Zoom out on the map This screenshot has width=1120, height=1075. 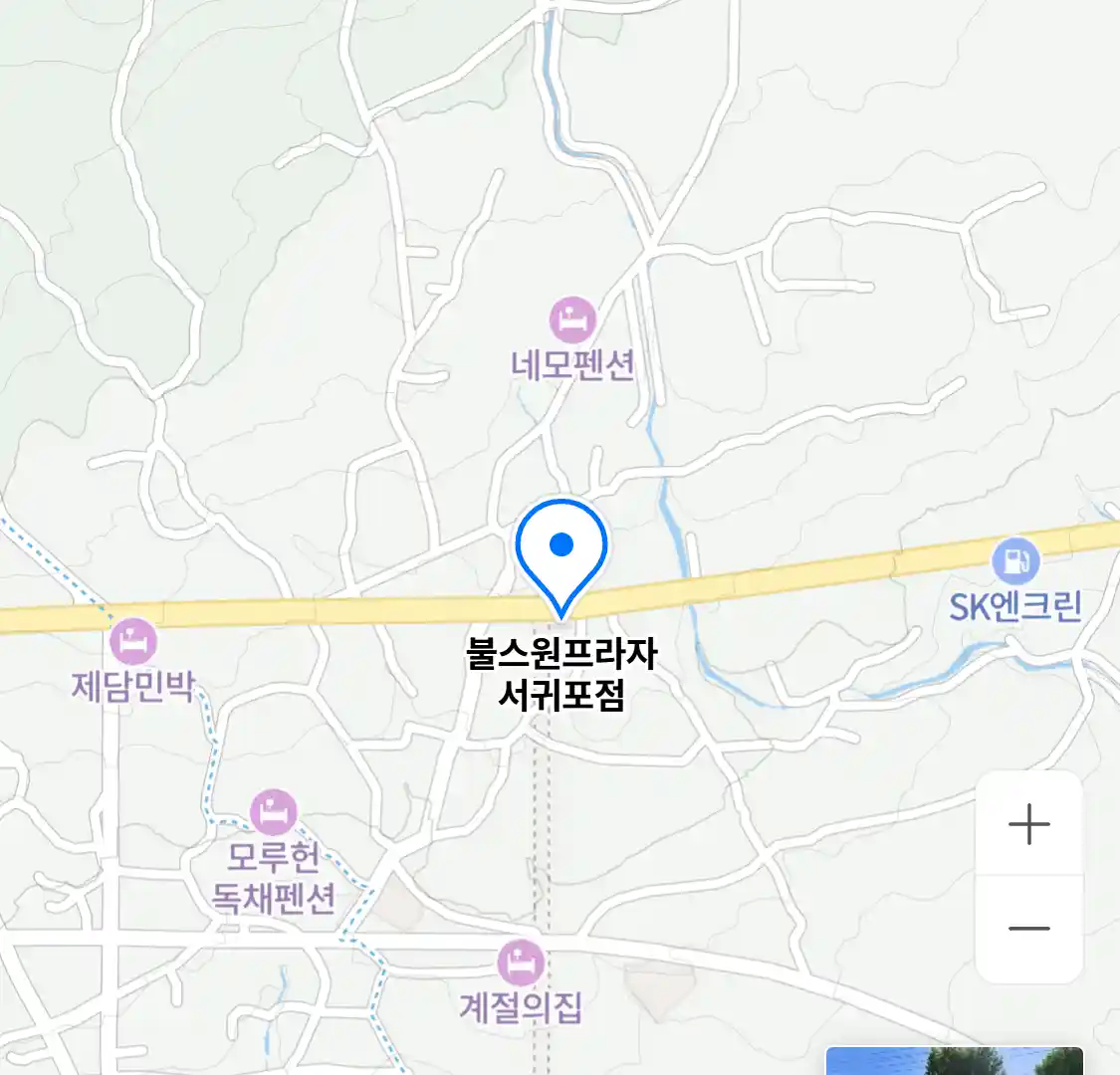coord(1028,929)
